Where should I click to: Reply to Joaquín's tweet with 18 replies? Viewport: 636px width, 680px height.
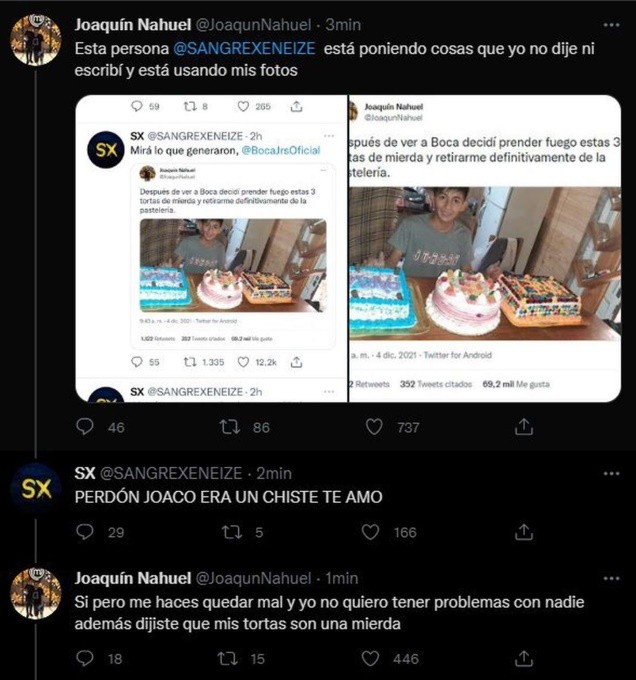pos(87,657)
